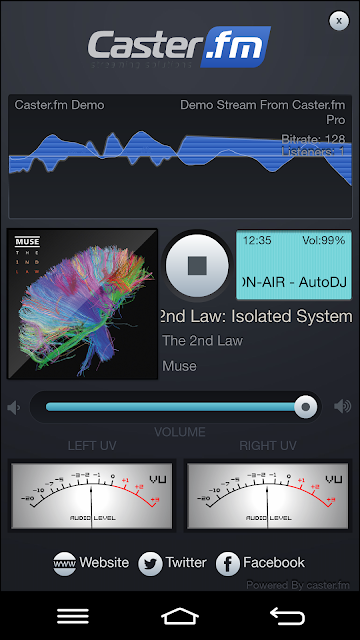Open the Facebook link

[x=260, y=563]
